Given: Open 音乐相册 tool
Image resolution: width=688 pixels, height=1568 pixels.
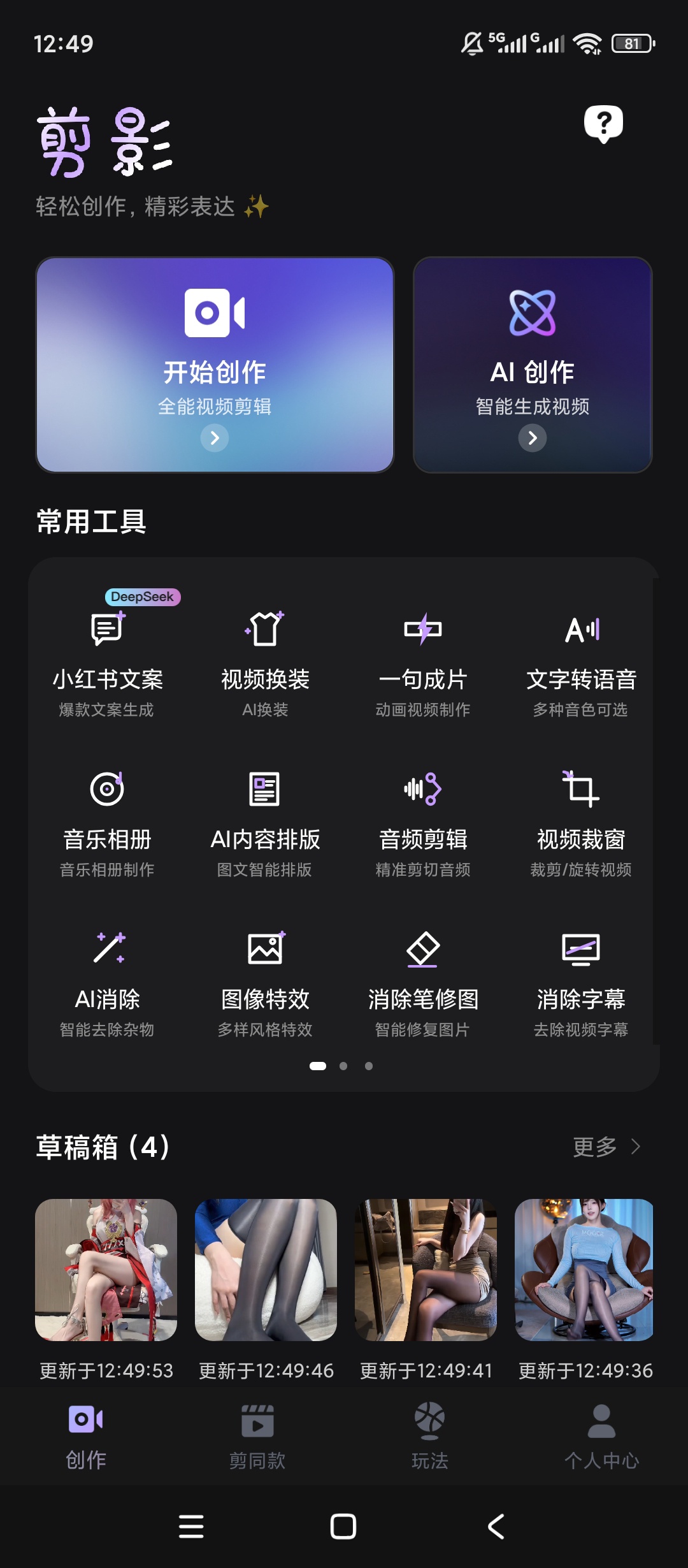Looking at the screenshot, I should click(x=107, y=824).
